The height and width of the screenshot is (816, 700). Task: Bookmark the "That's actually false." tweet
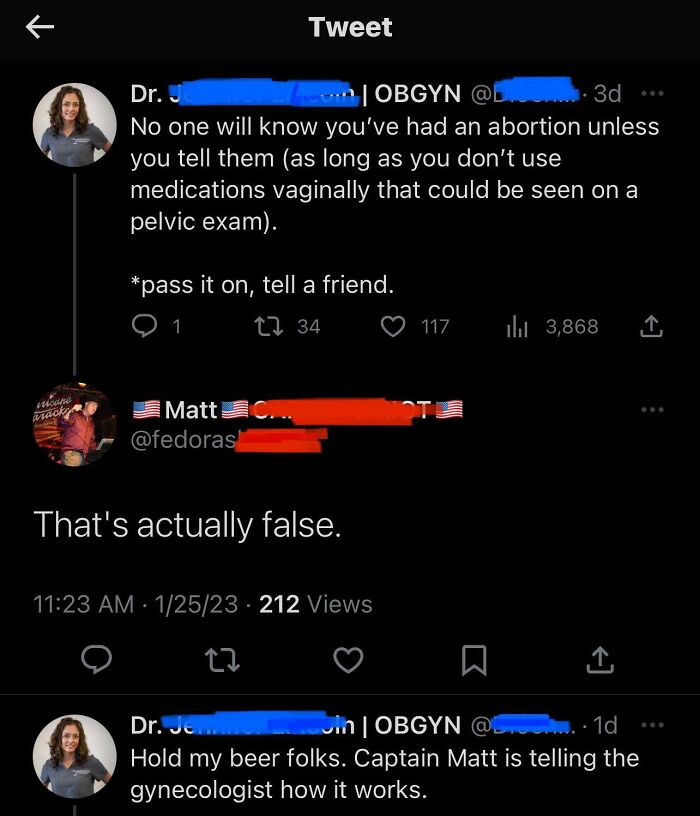pos(473,659)
